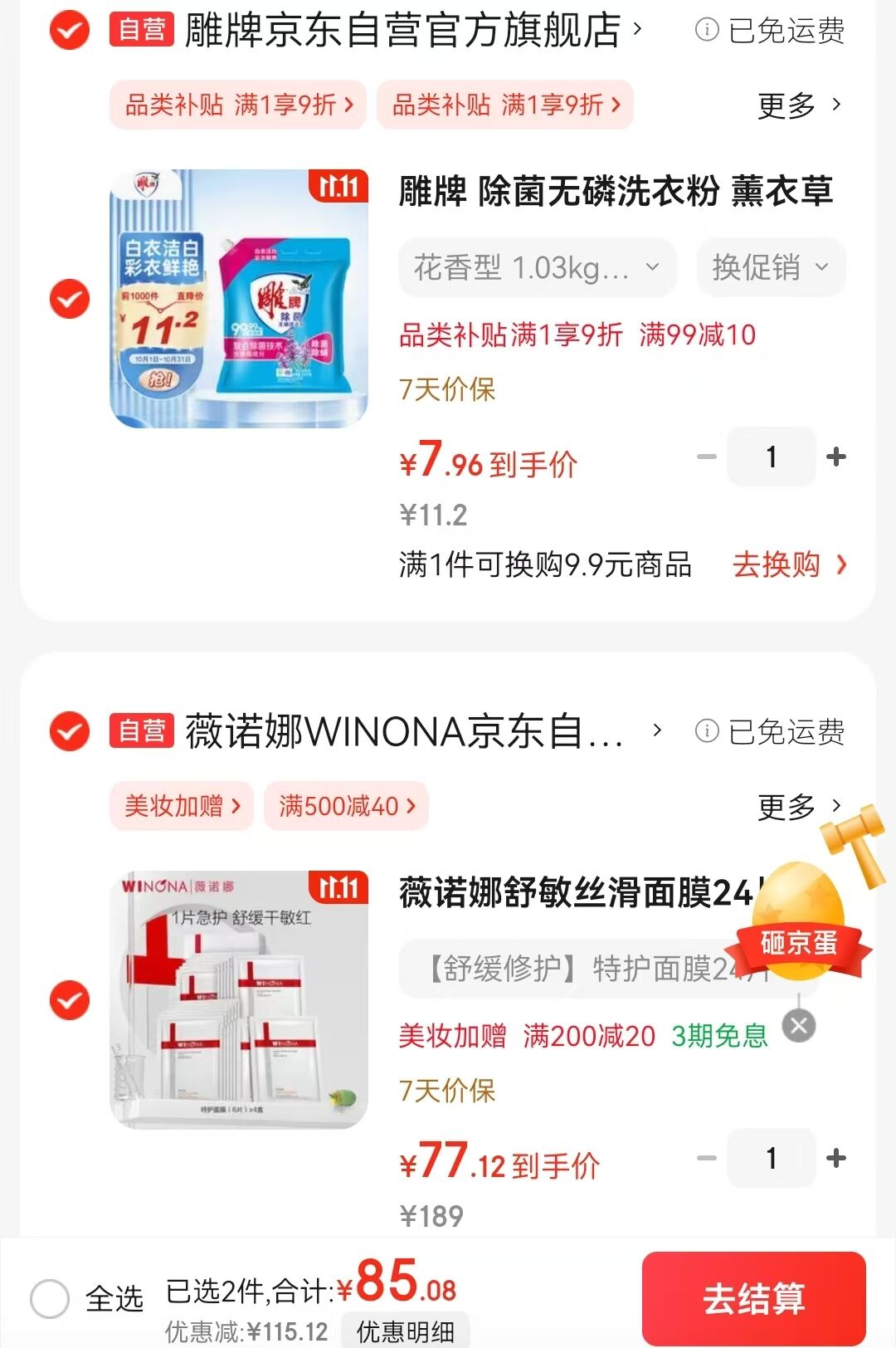Screen dimensions: 896x1348
Task: View 优惠明细 discount details
Action: click(x=405, y=1331)
